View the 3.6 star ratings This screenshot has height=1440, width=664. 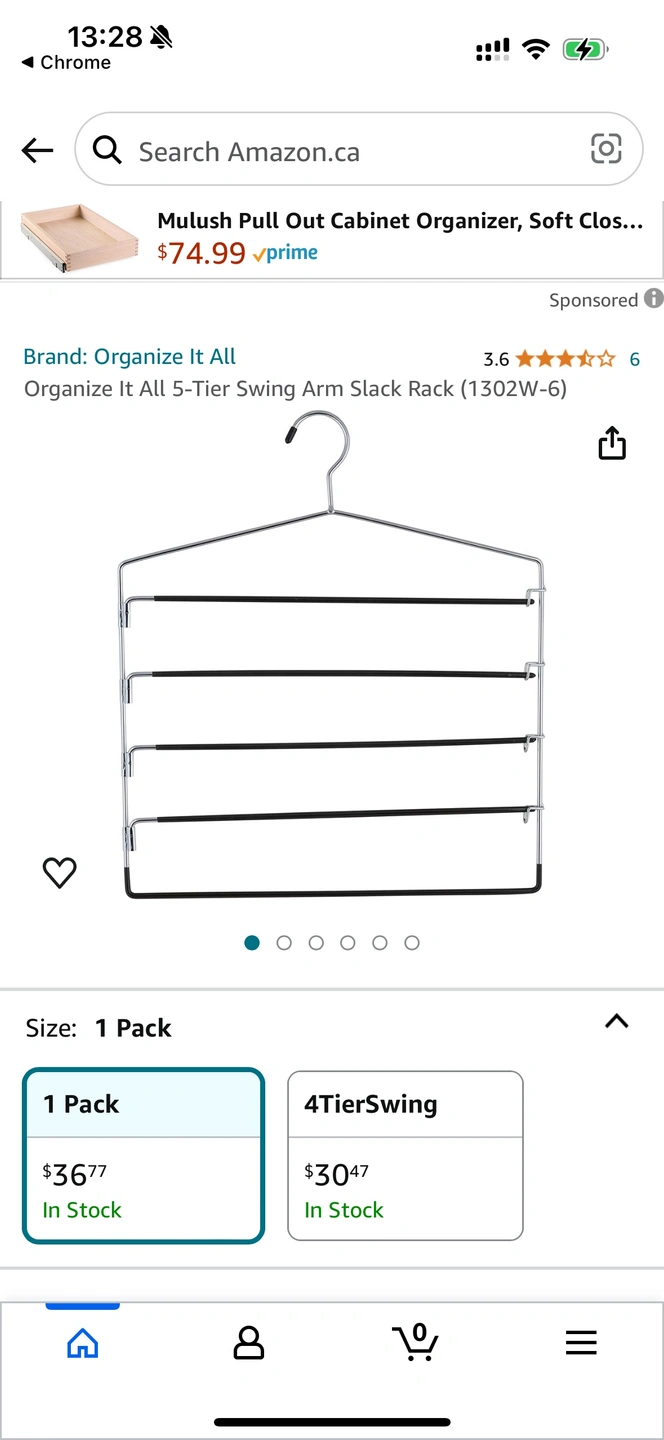561,359
